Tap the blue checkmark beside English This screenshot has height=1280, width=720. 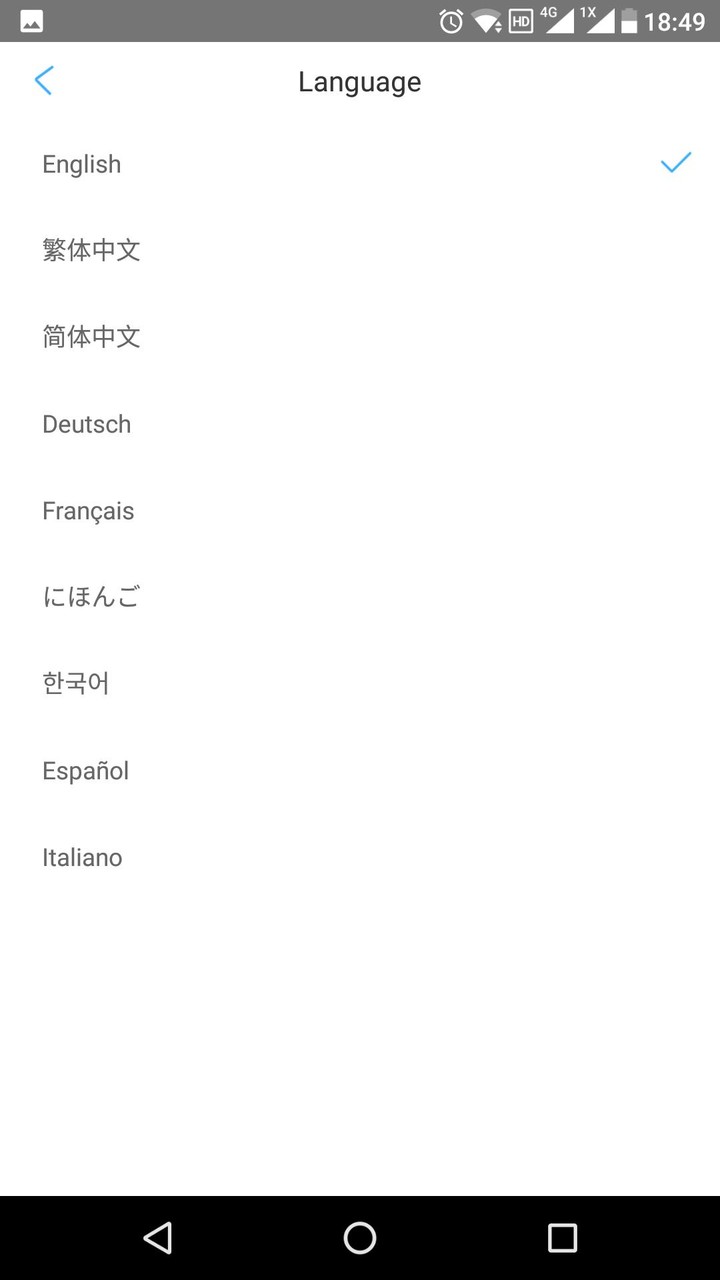[676, 162]
